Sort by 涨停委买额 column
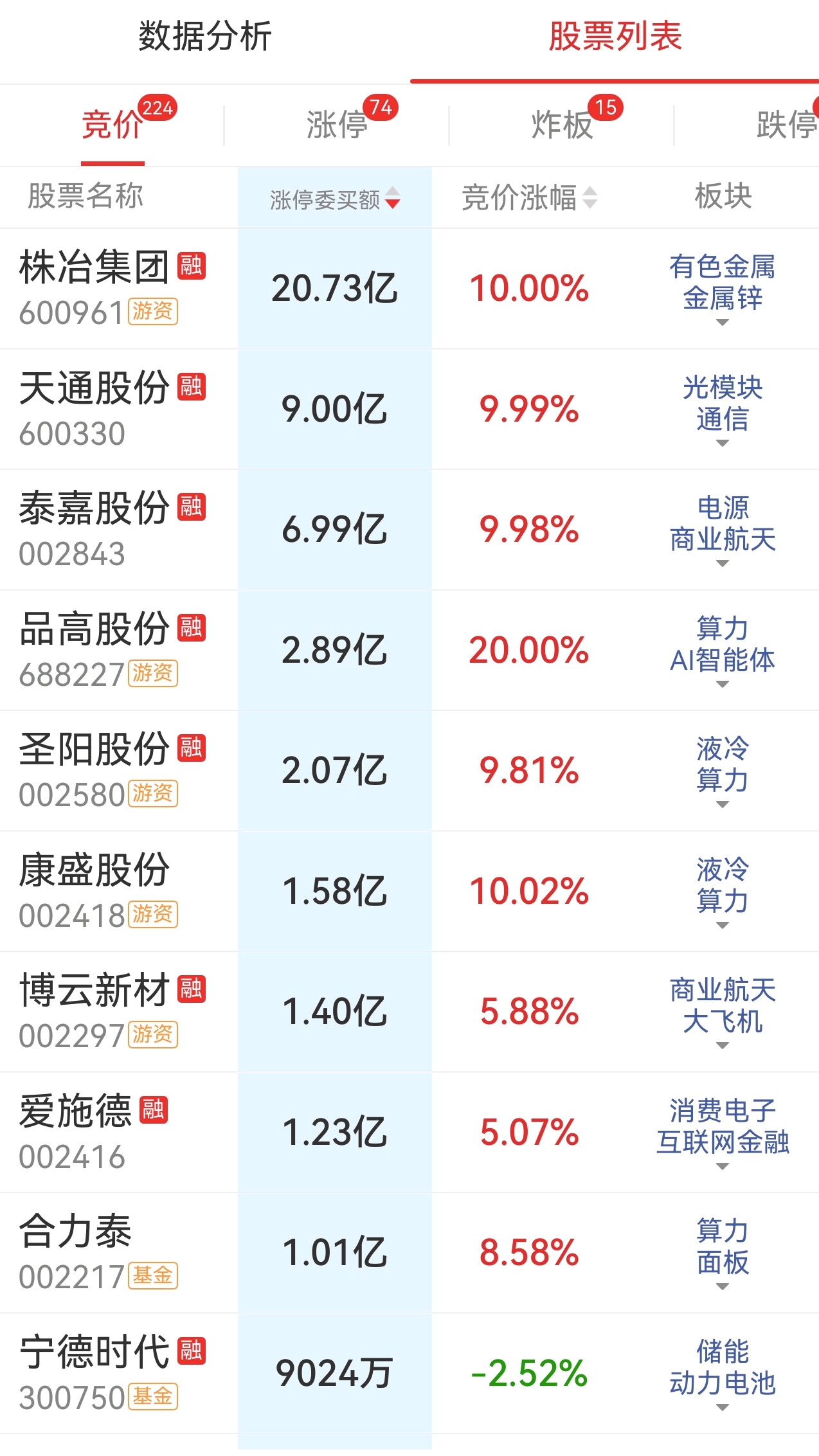The width and height of the screenshot is (819, 1456). click(335, 199)
